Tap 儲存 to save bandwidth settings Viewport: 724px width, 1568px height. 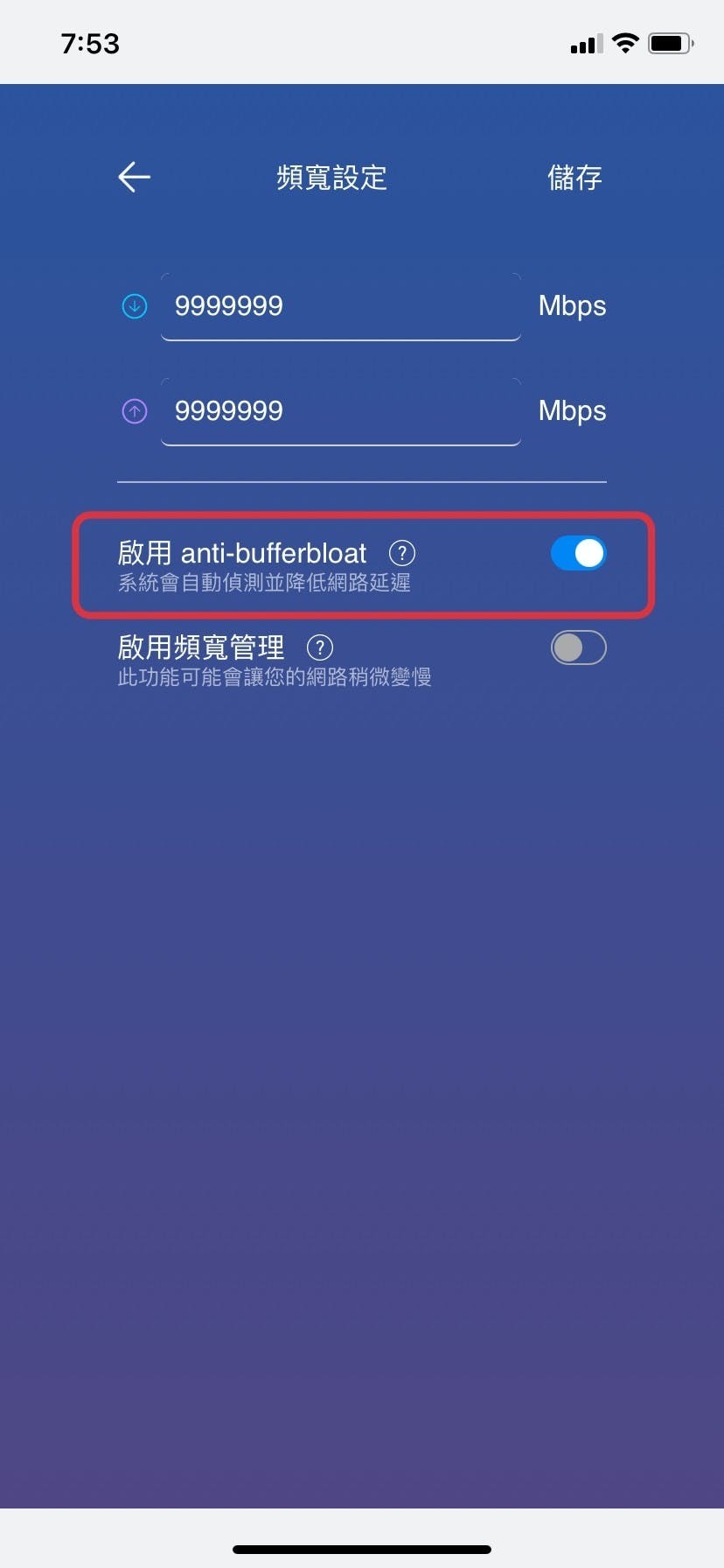click(574, 178)
